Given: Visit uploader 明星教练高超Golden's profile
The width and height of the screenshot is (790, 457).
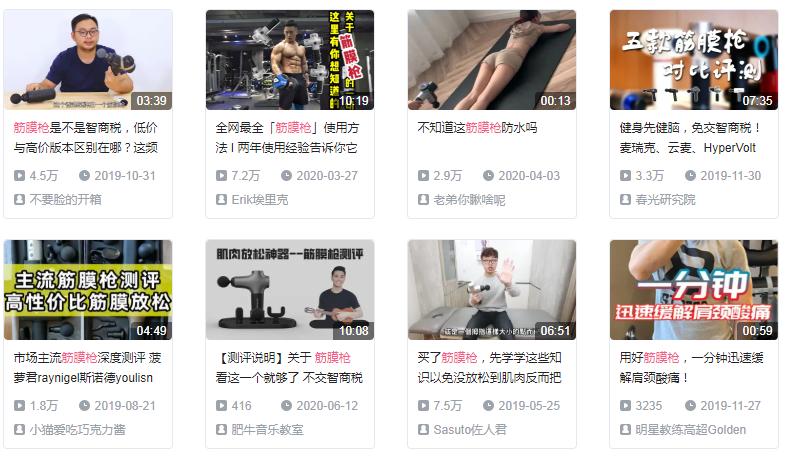Looking at the screenshot, I should coord(690,430).
